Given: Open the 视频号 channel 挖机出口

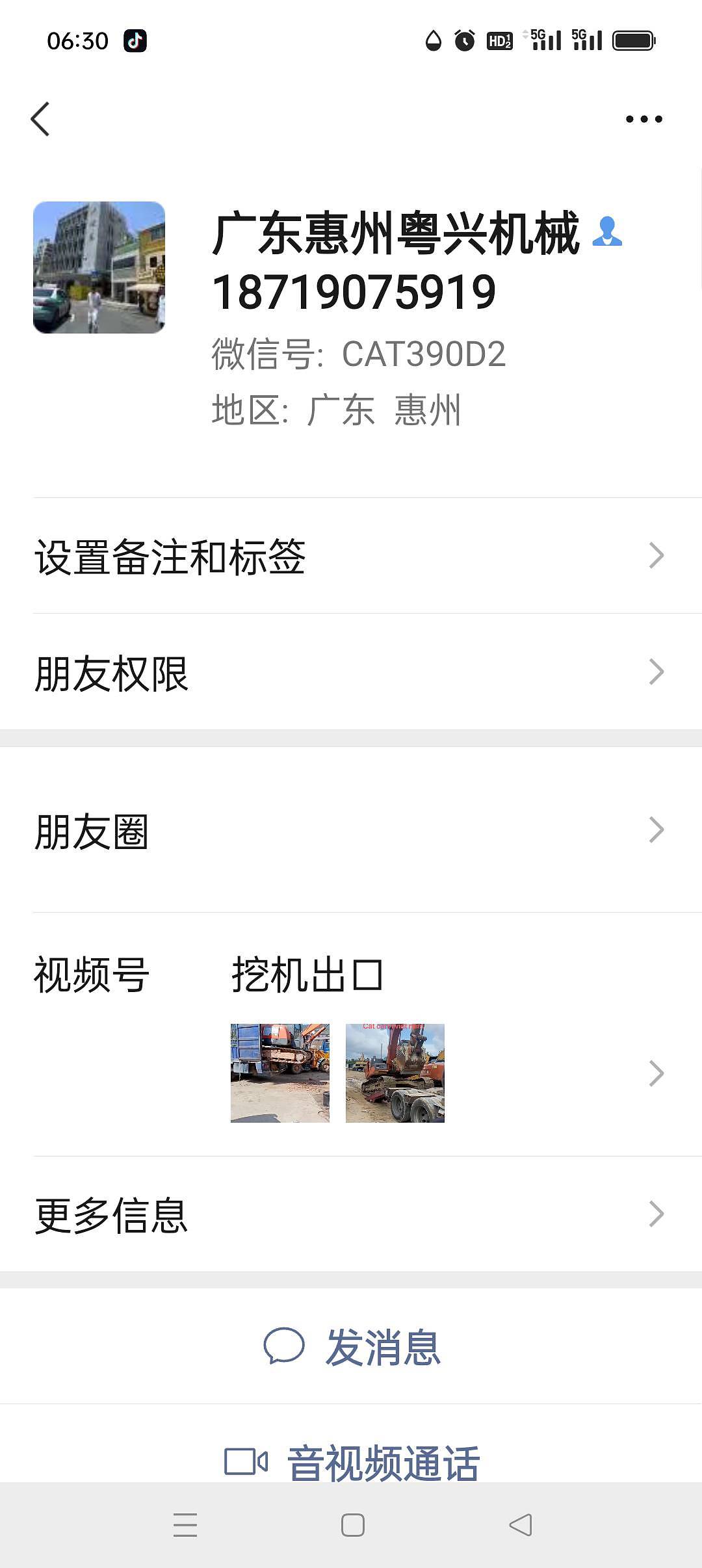Looking at the screenshot, I should 351,1034.
